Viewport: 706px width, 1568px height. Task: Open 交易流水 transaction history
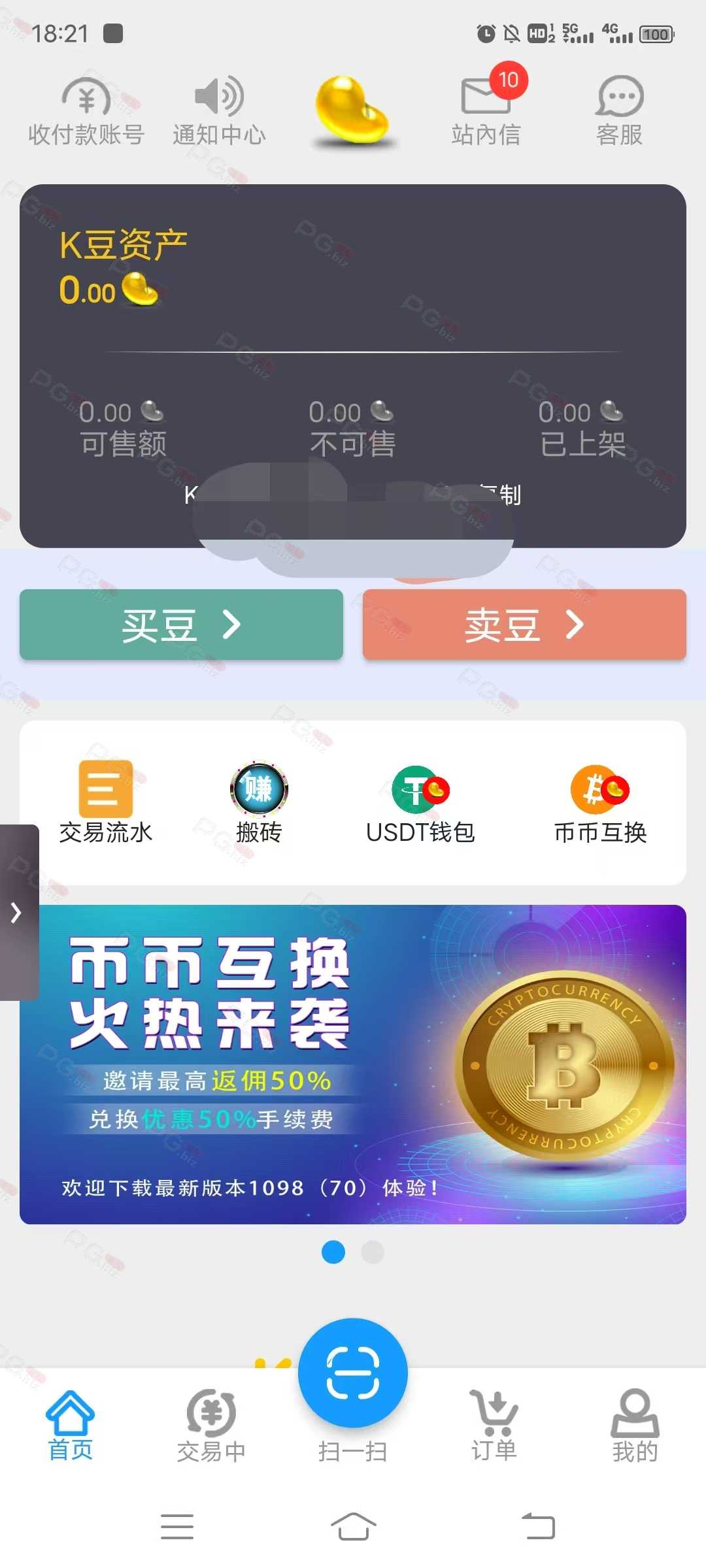(x=105, y=802)
